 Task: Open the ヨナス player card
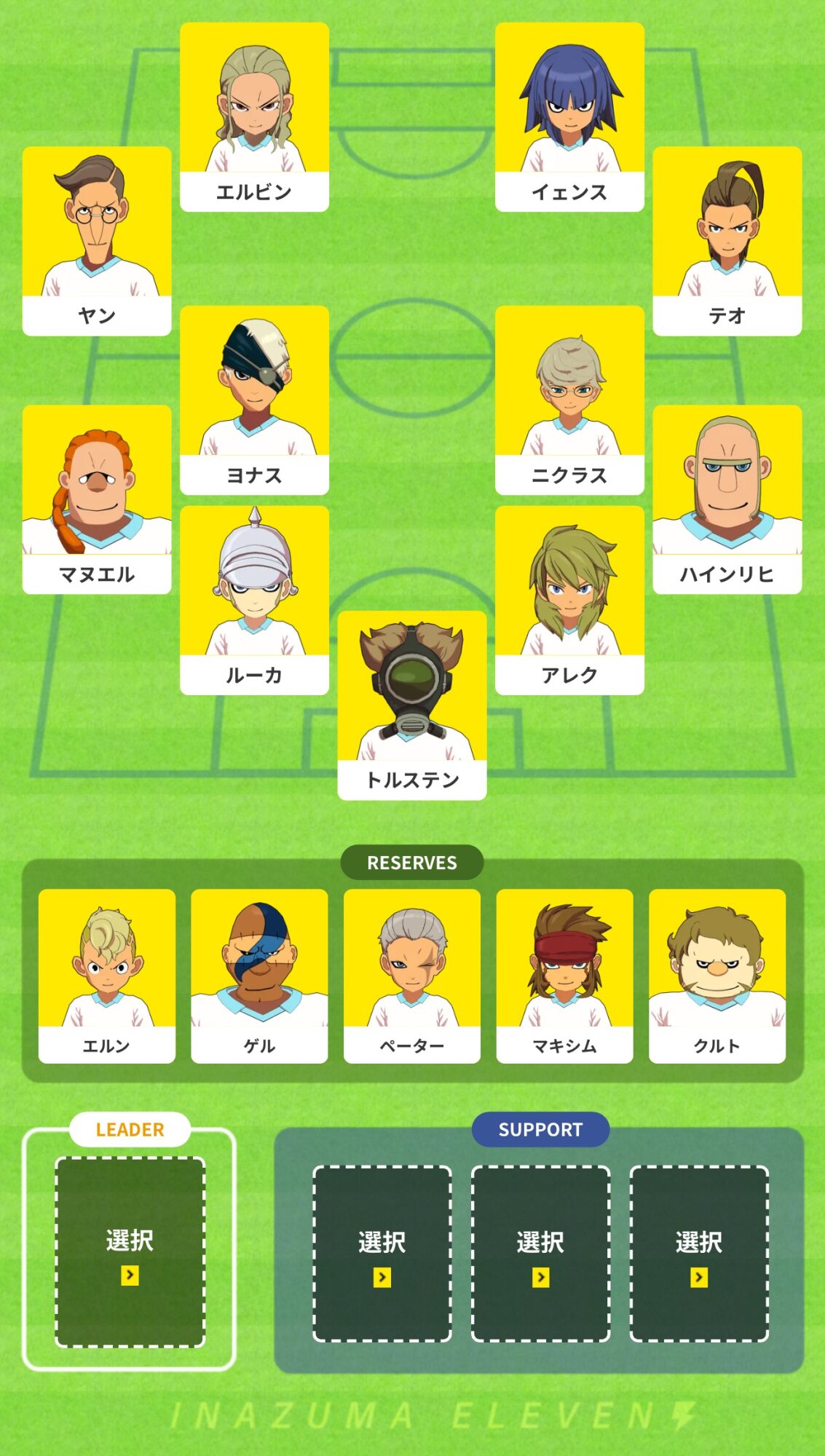[x=254, y=400]
